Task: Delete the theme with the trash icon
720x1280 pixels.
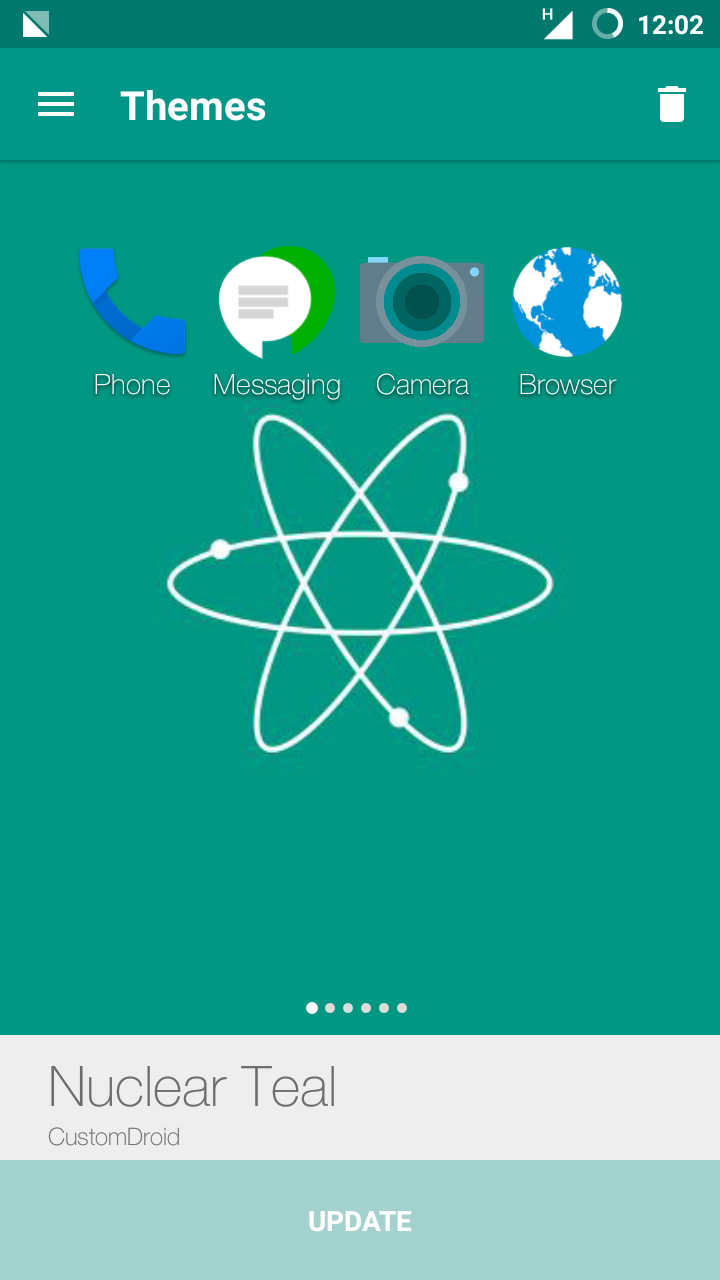Action: (672, 105)
